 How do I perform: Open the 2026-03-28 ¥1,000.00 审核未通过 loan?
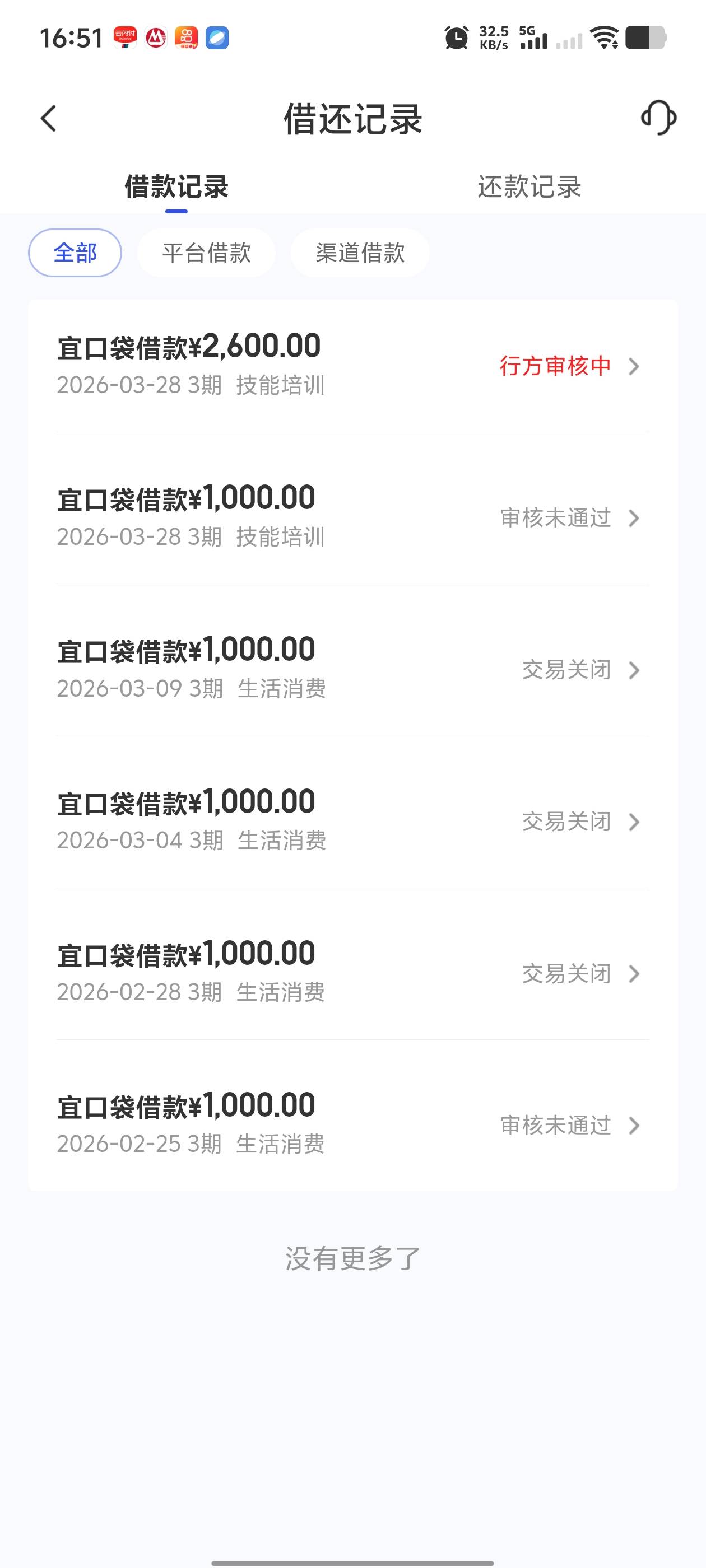(352, 517)
